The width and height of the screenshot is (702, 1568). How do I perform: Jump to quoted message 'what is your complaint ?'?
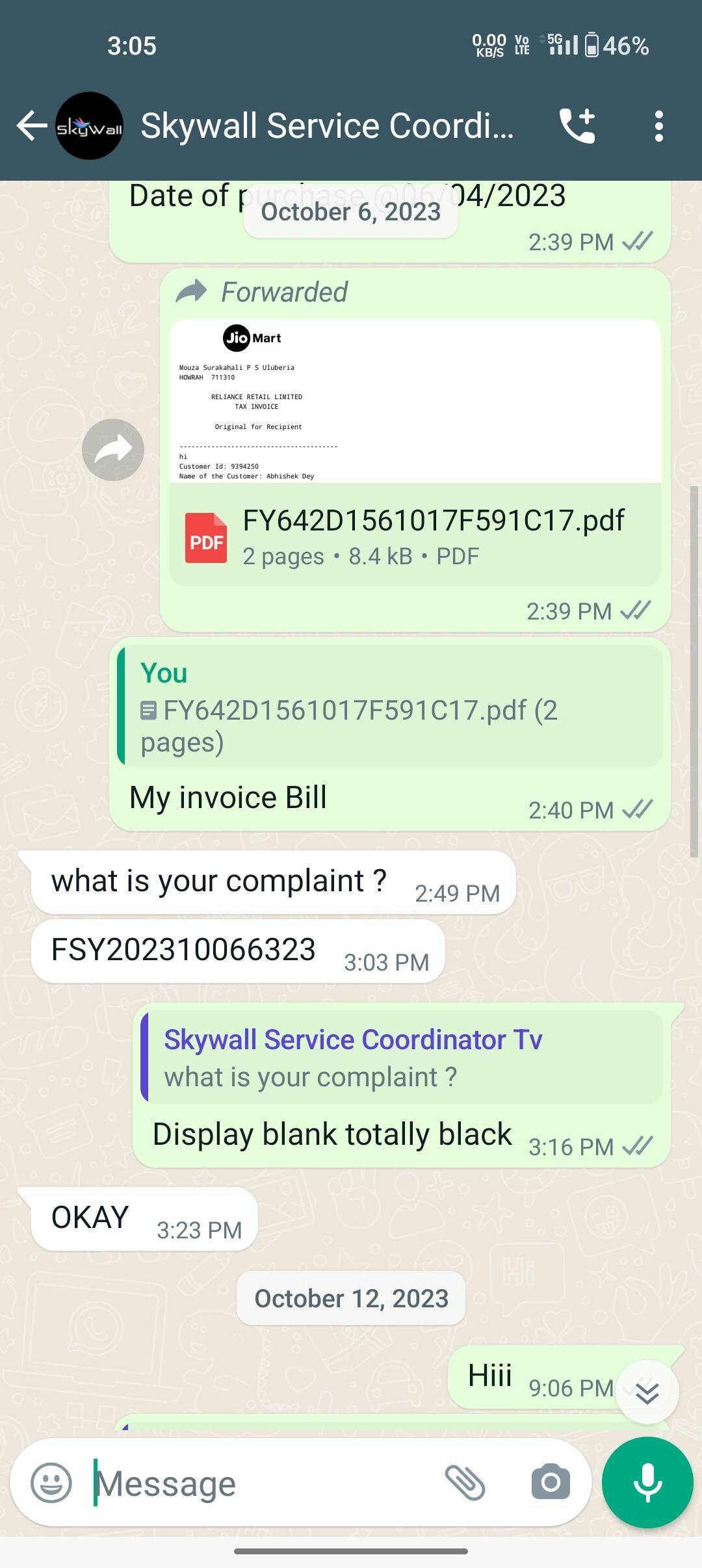pyautogui.click(x=403, y=1058)
